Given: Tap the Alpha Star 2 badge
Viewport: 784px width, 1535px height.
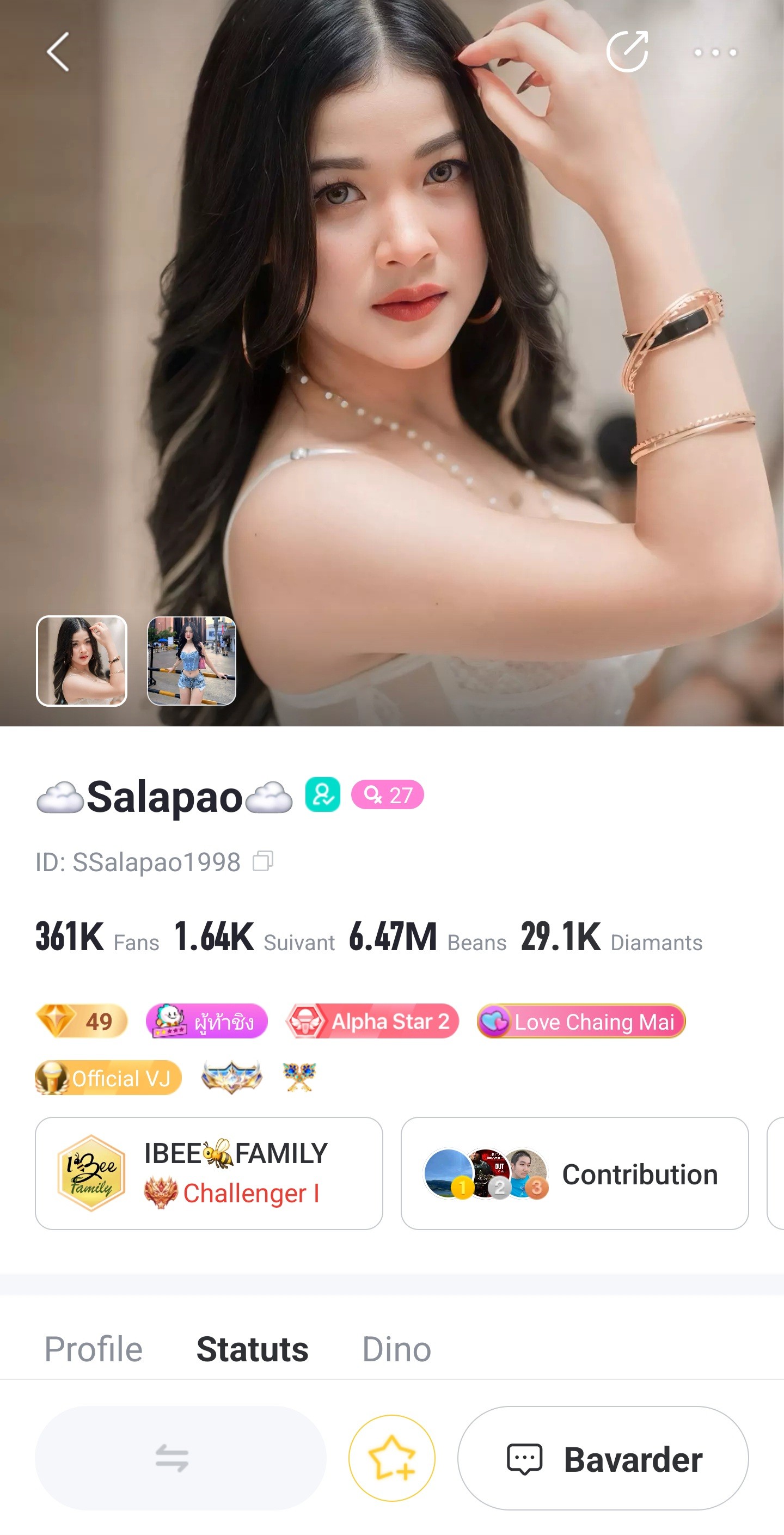Looking at the screenshot, I should click(372, 1022).
